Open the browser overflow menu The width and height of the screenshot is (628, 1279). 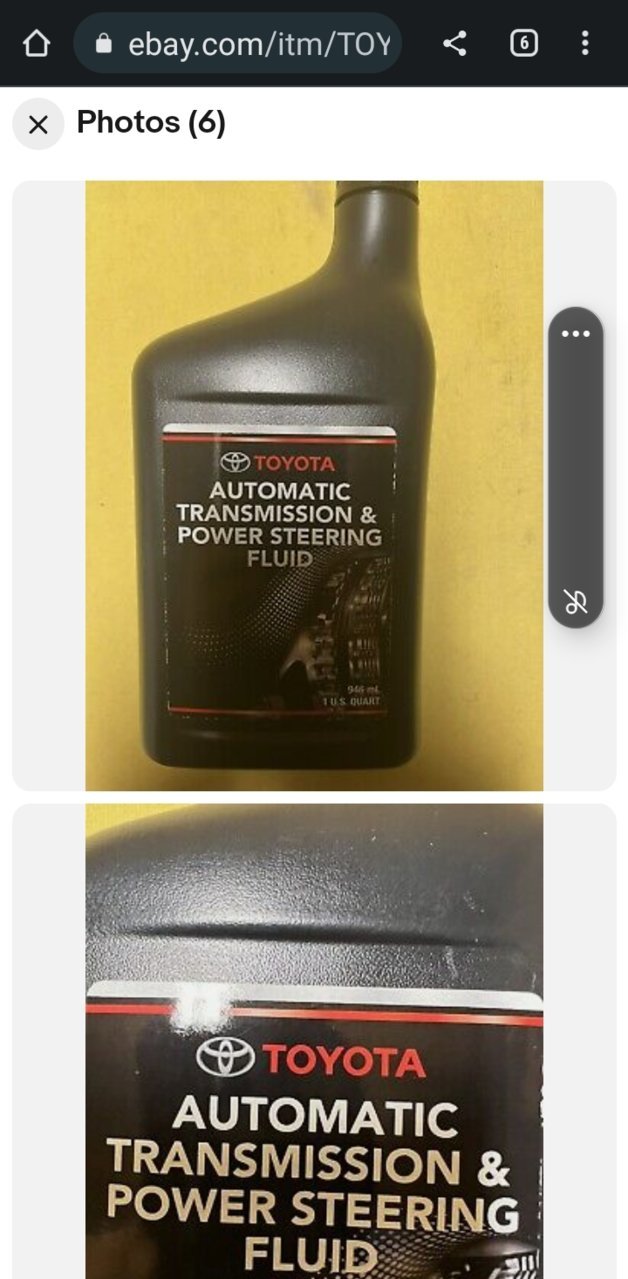tap(585, 43)
